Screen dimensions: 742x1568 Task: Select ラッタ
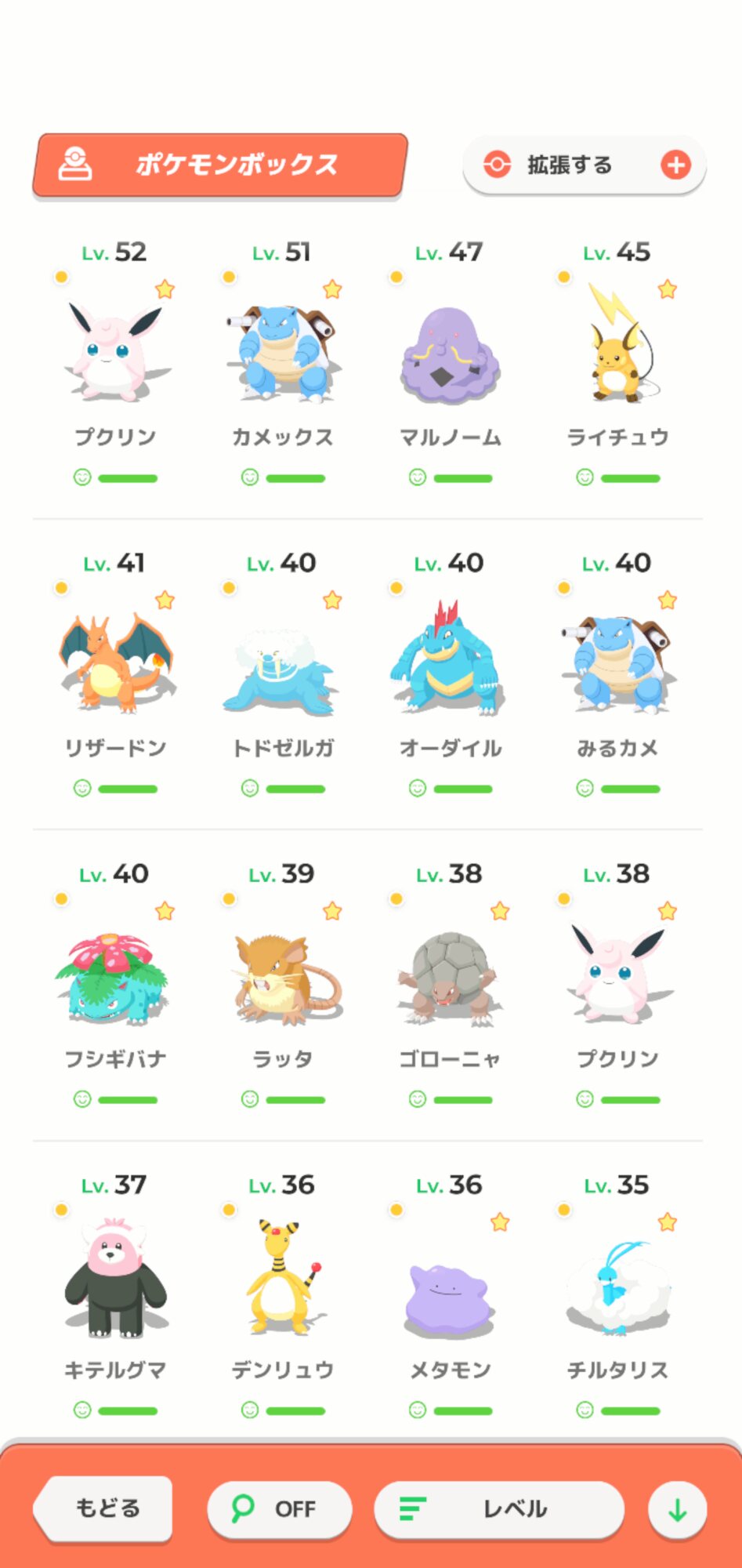pos(283,985)
